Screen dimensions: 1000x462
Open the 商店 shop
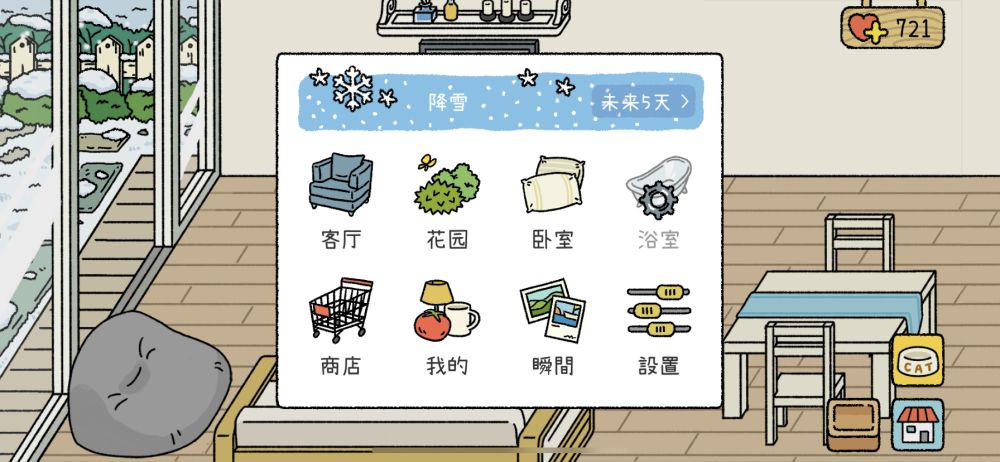pyautogui.click(x=340, y=326)
